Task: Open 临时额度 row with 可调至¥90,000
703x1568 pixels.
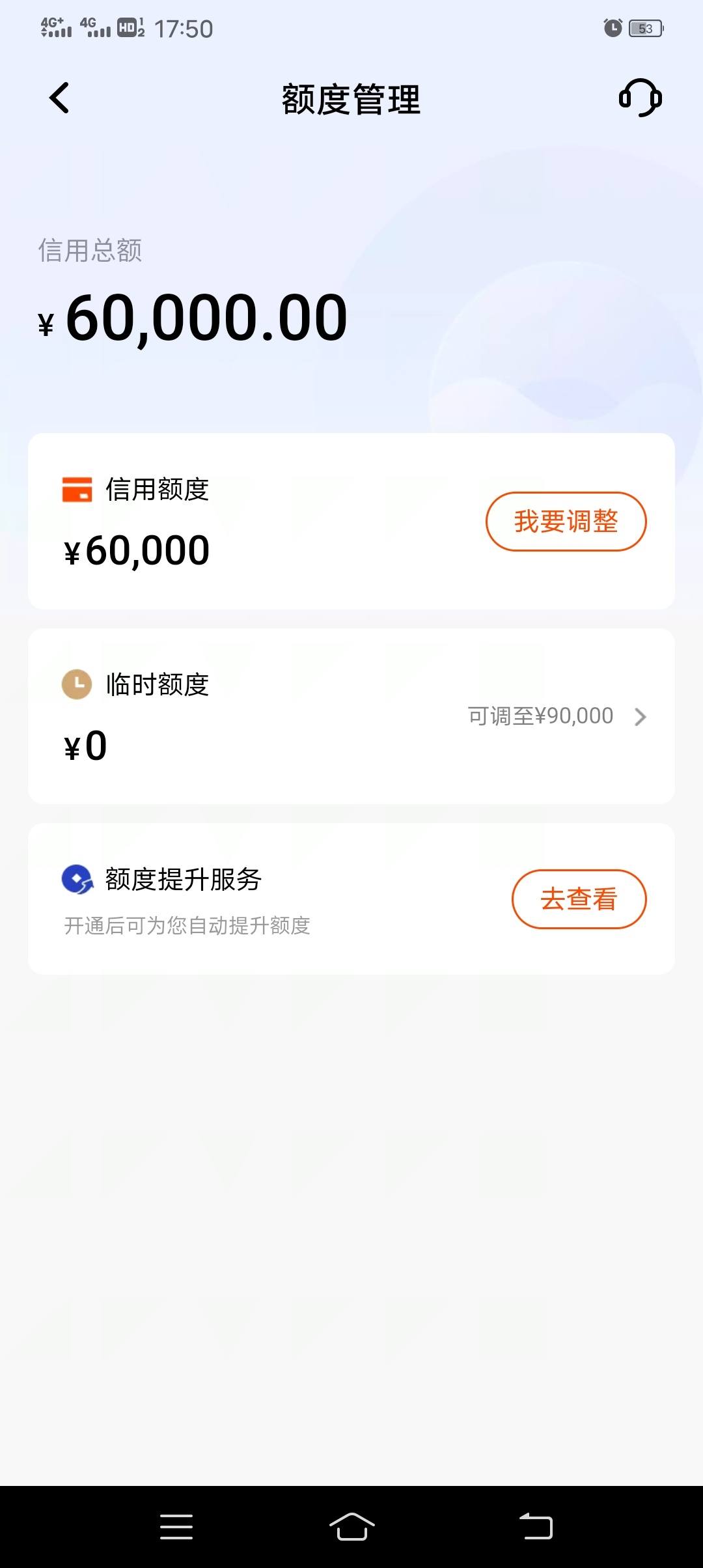Action: click(x=351, y=716)
